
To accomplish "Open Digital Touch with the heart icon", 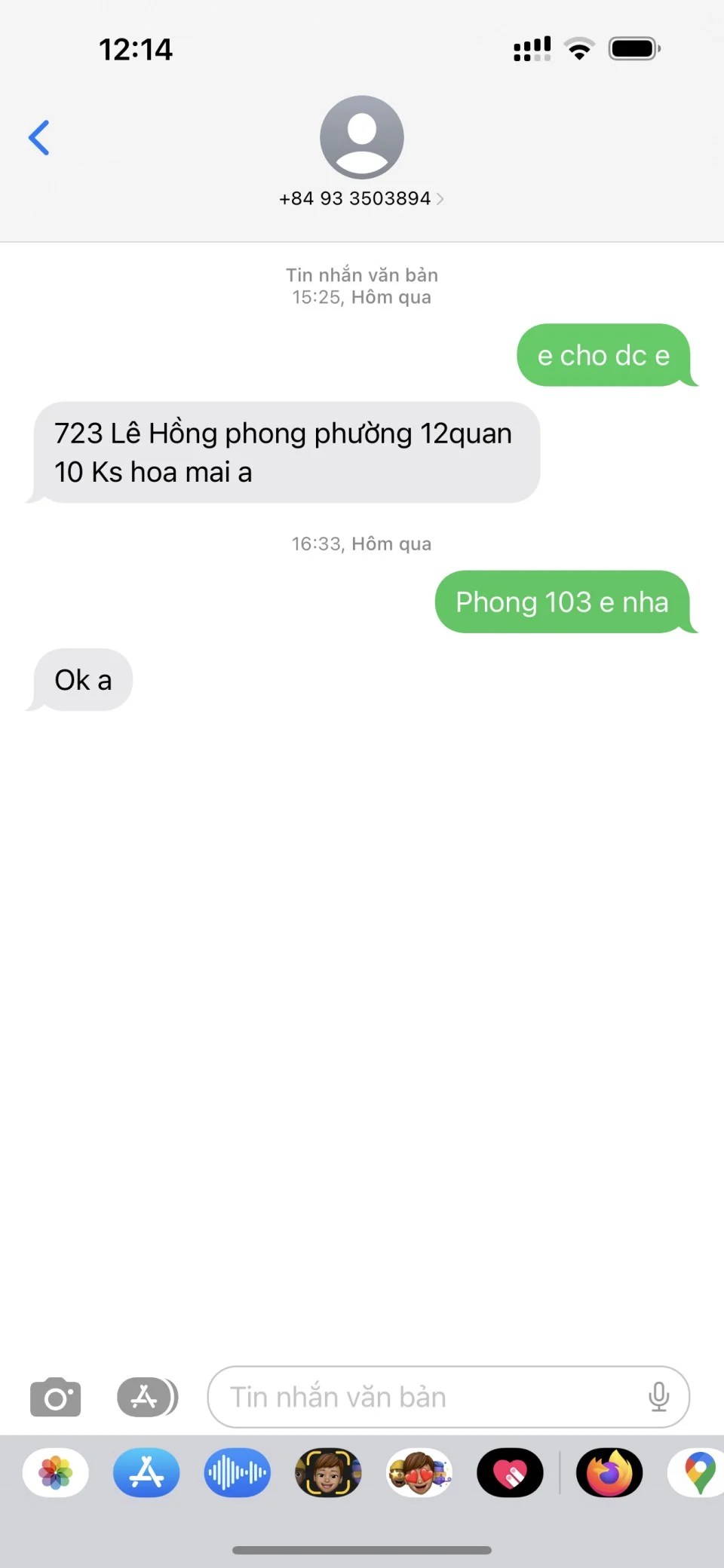I will click(510, 1472).
